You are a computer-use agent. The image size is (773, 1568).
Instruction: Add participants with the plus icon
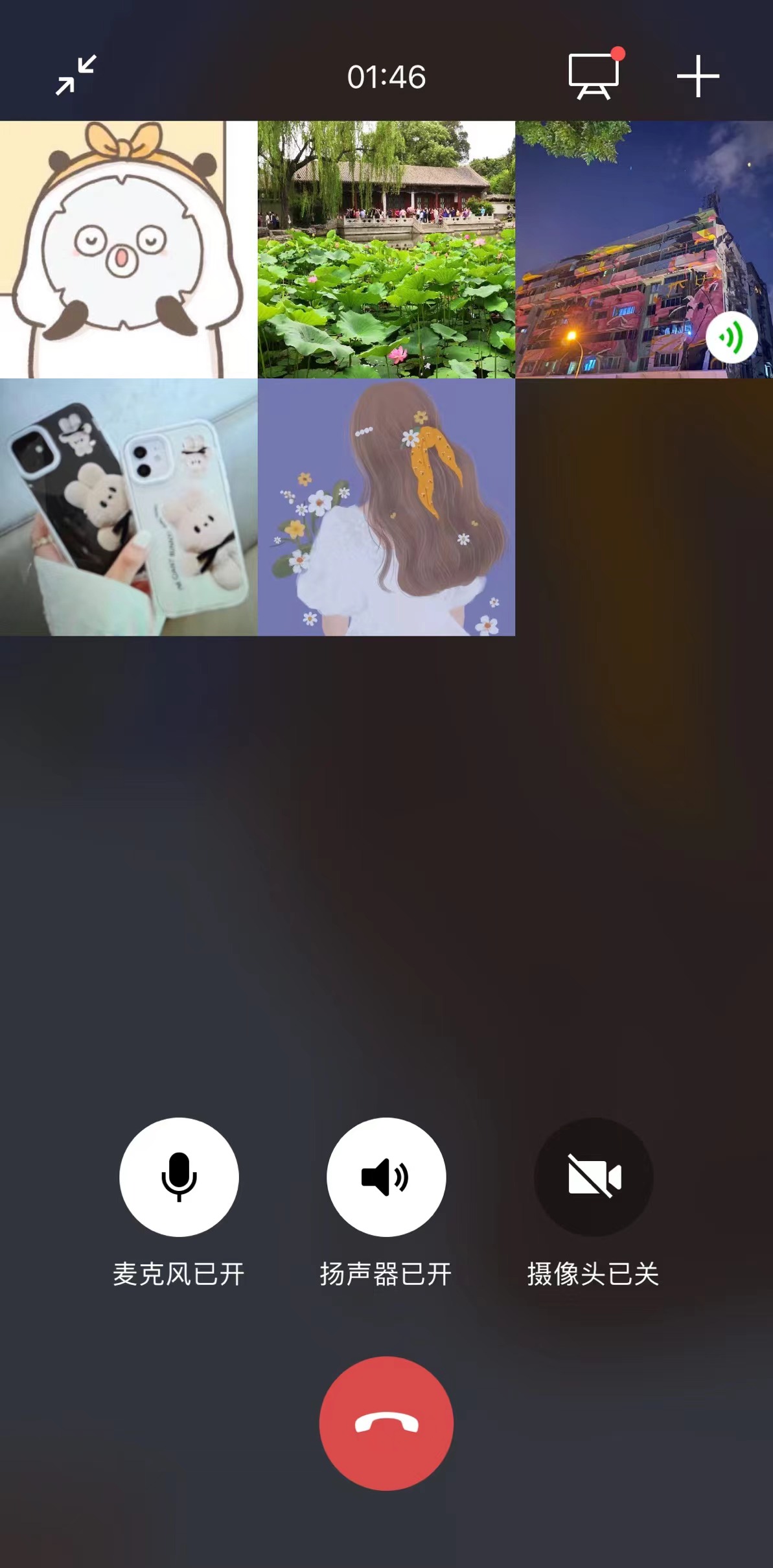click(x=698, y=76)
